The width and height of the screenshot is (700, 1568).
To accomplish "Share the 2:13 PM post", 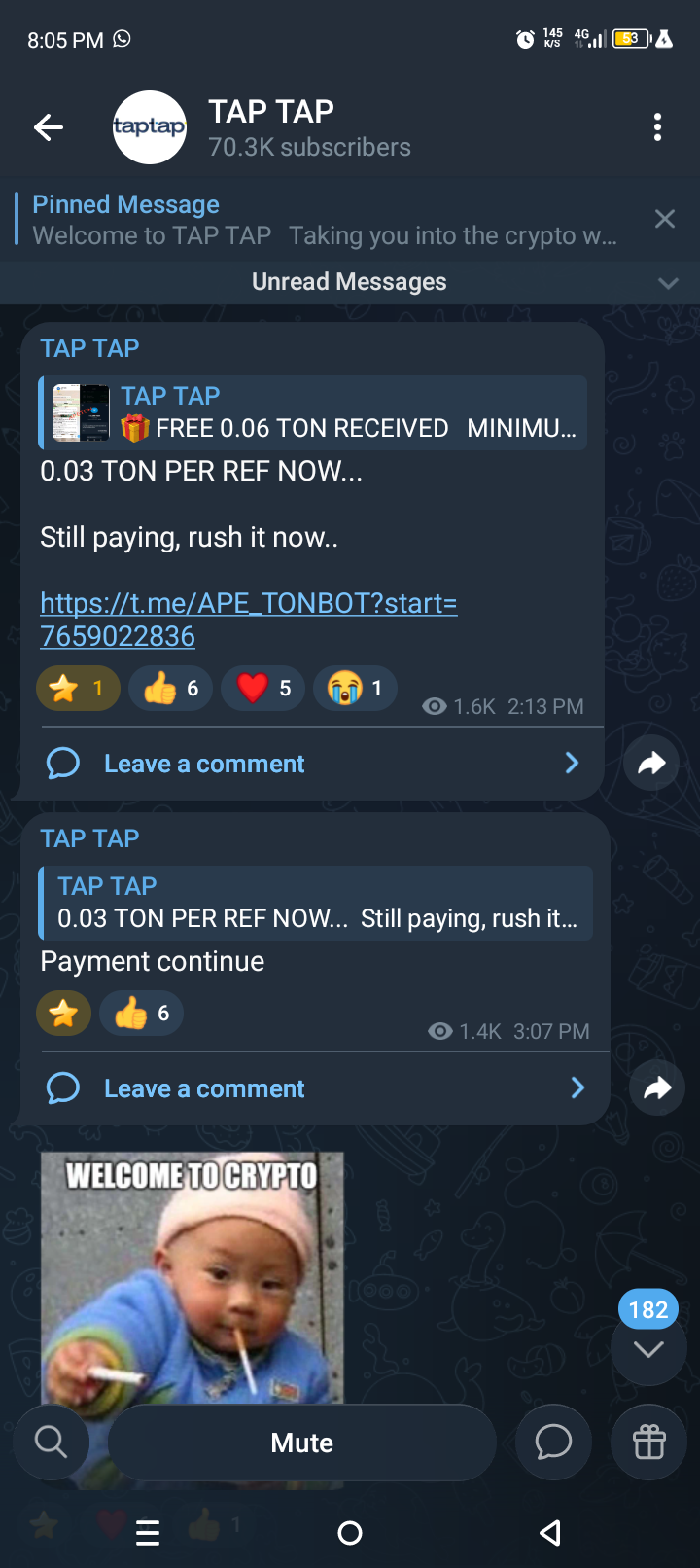I will (x=651, y=764).
